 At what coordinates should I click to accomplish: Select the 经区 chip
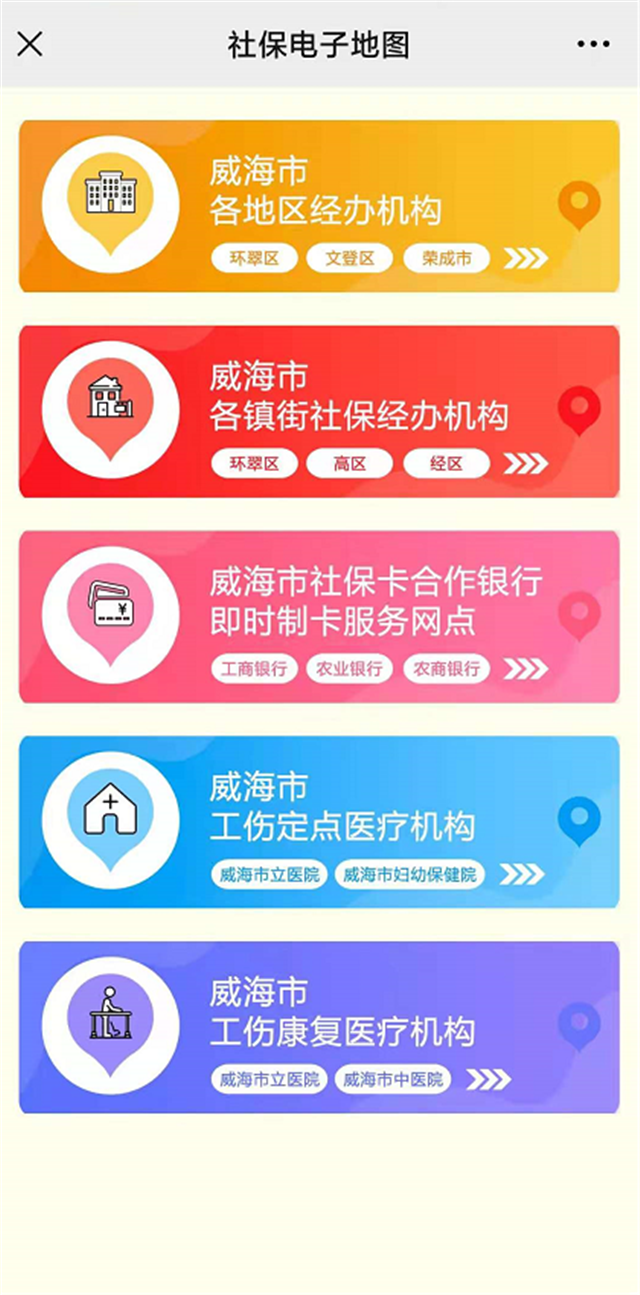point(446,463)
